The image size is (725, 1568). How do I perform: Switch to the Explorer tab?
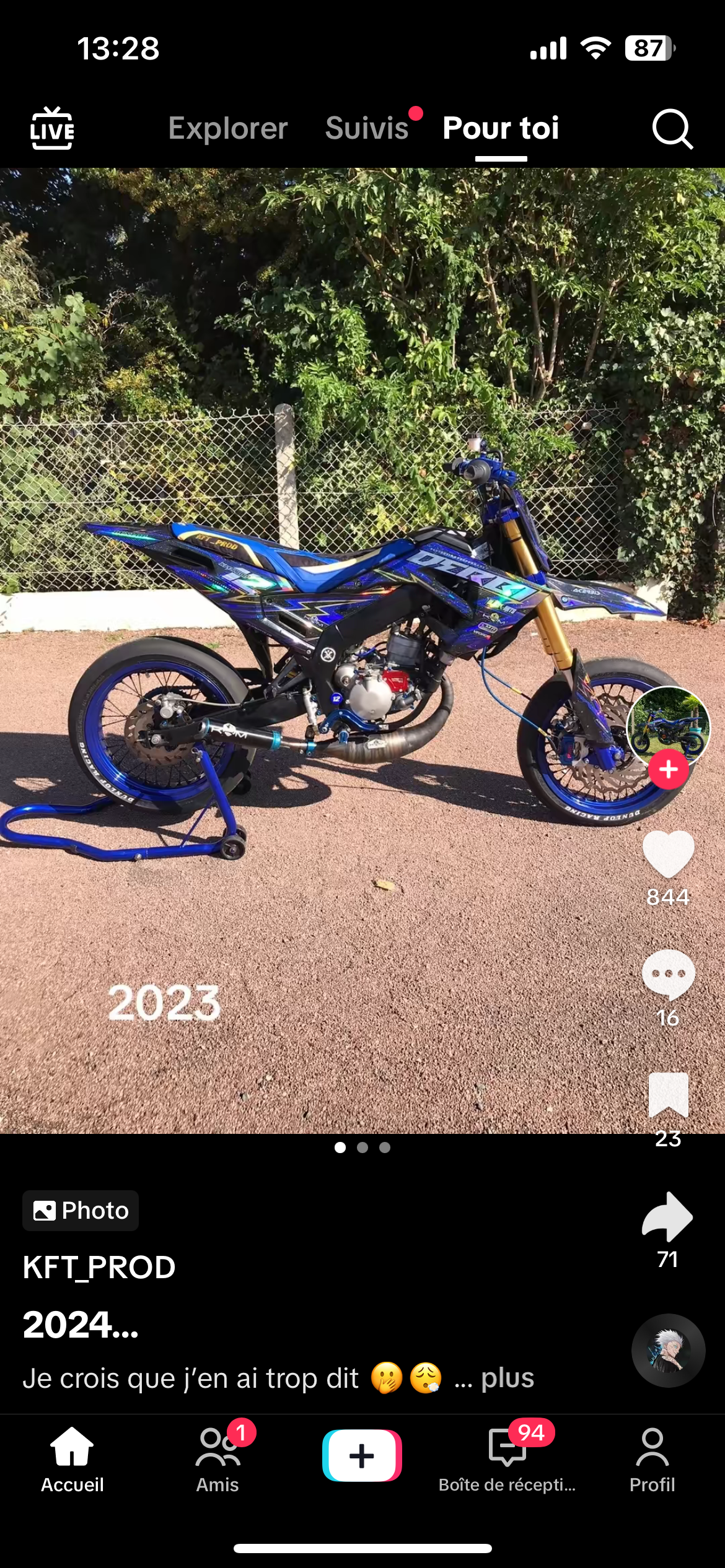click(227, 128)
